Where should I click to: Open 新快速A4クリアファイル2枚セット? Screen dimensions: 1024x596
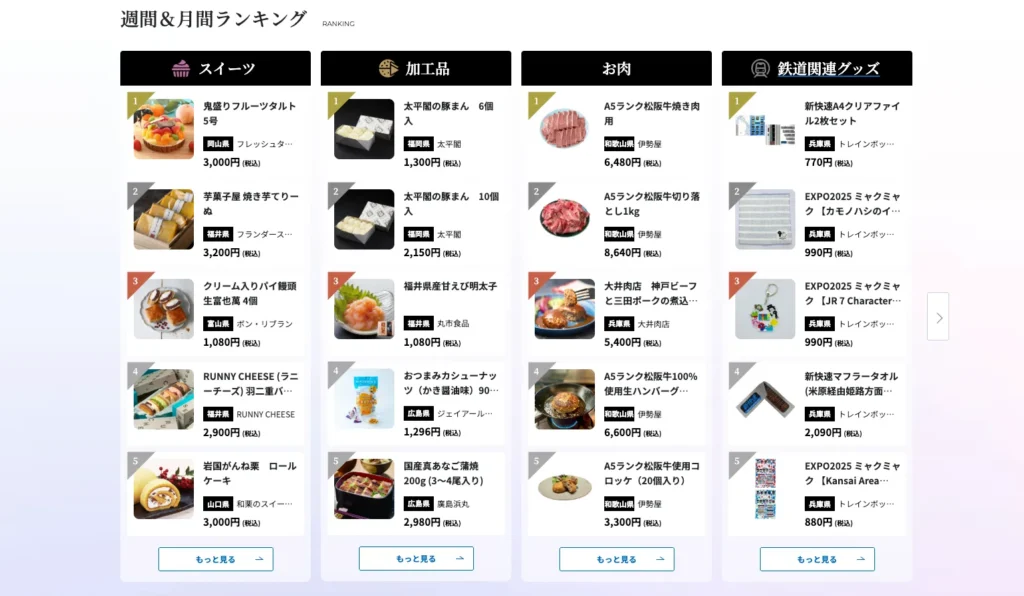[852, 113]
